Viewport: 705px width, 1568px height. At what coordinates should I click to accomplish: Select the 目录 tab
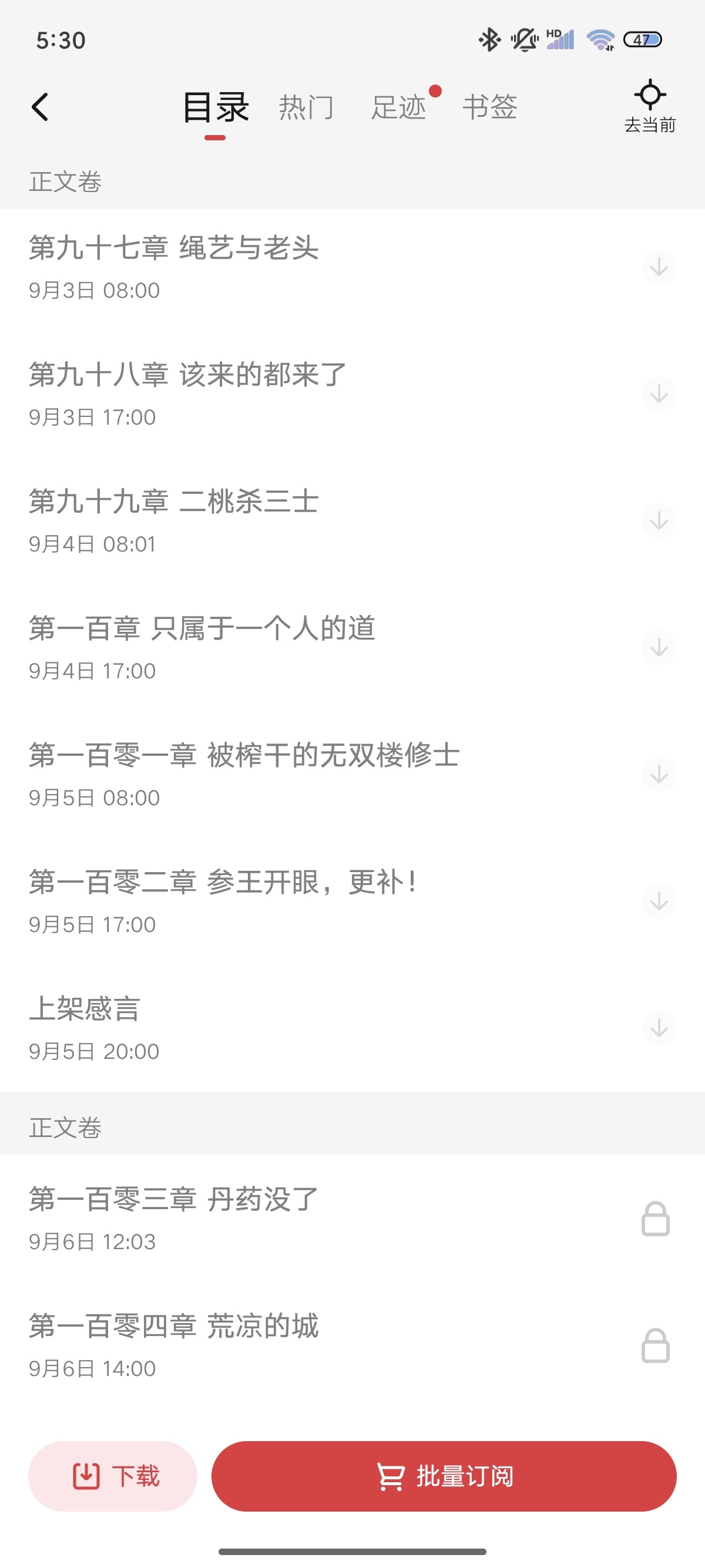[x=216, y=107]
